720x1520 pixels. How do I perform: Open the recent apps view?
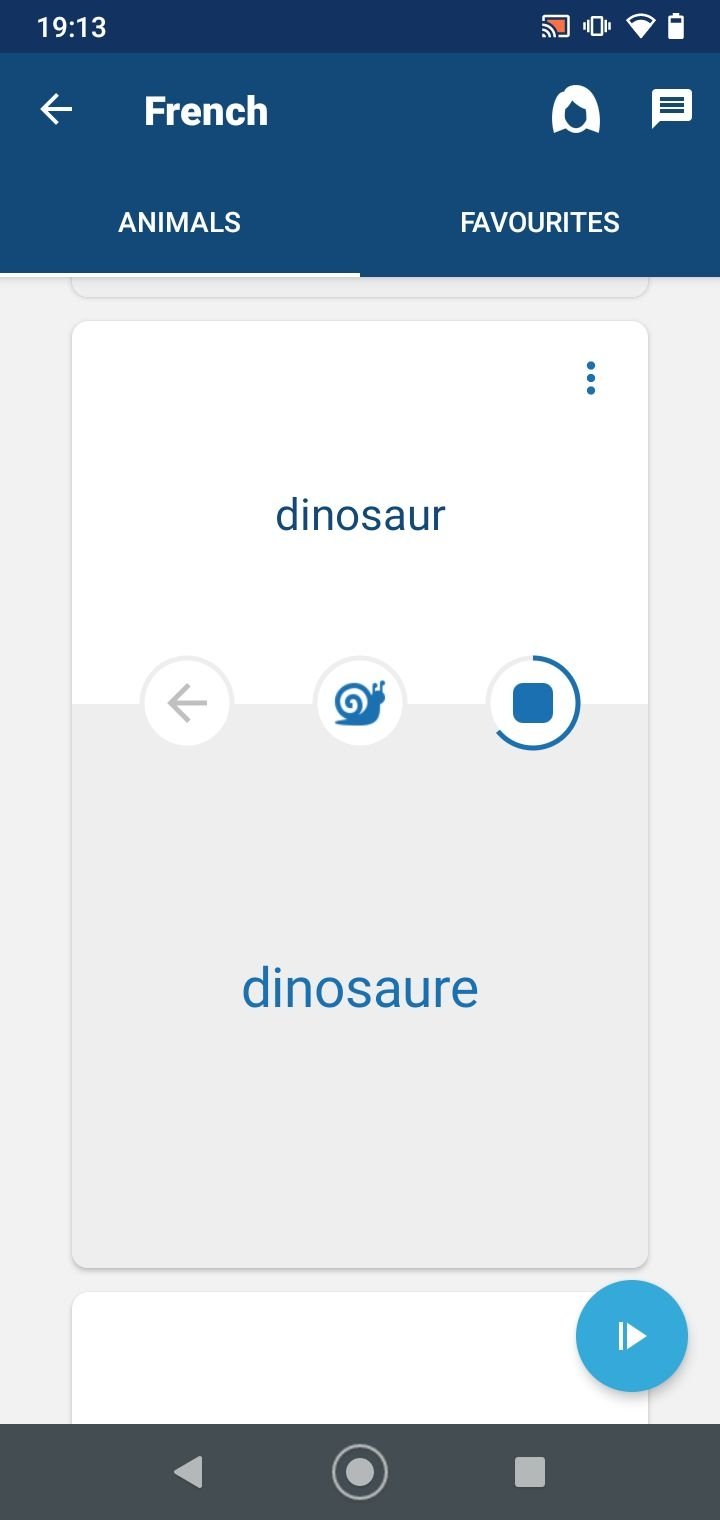(530, 1472)
